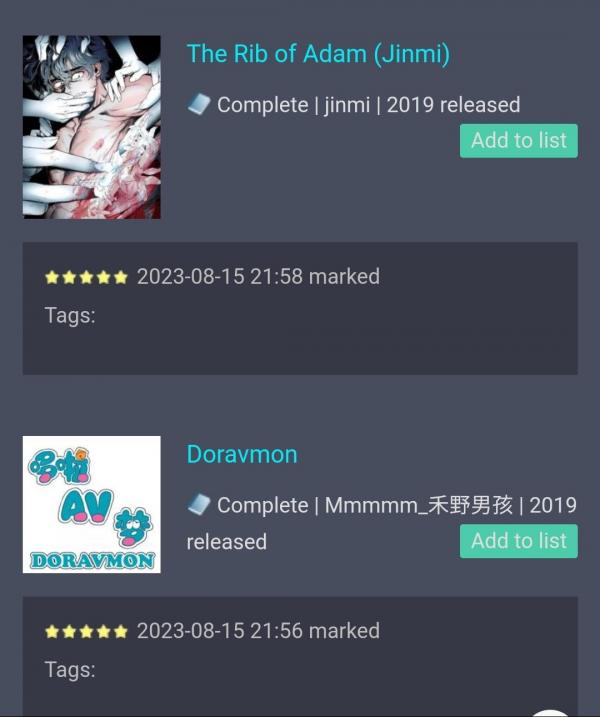Add Doravmon to list
This screenshot has width=600, height=717.
point(518,541)
